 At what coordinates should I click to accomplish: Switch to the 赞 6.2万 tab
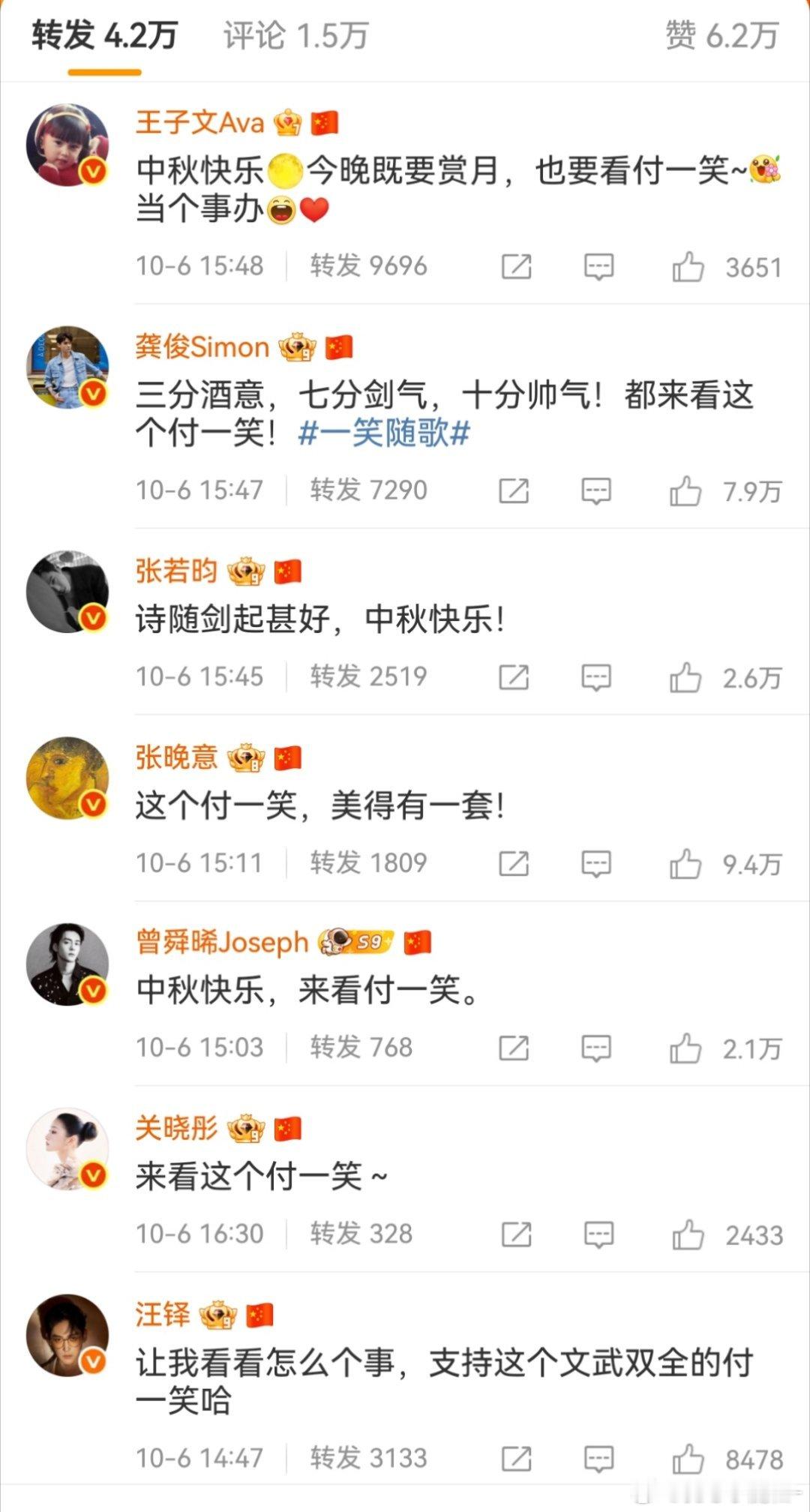(721, 36)
